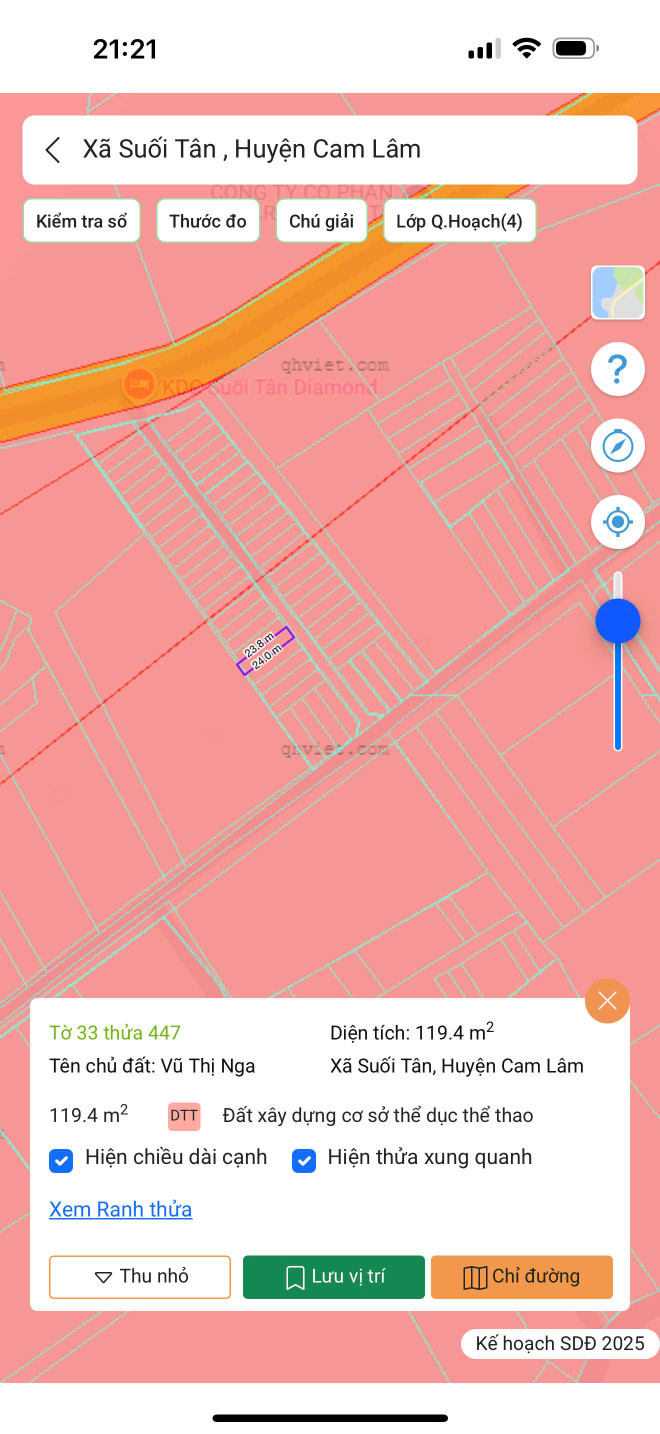Tap the blue opacity slider handle
Viewport: 660px width, 1434px height.
pyautogui.click(x=618, y=621)
